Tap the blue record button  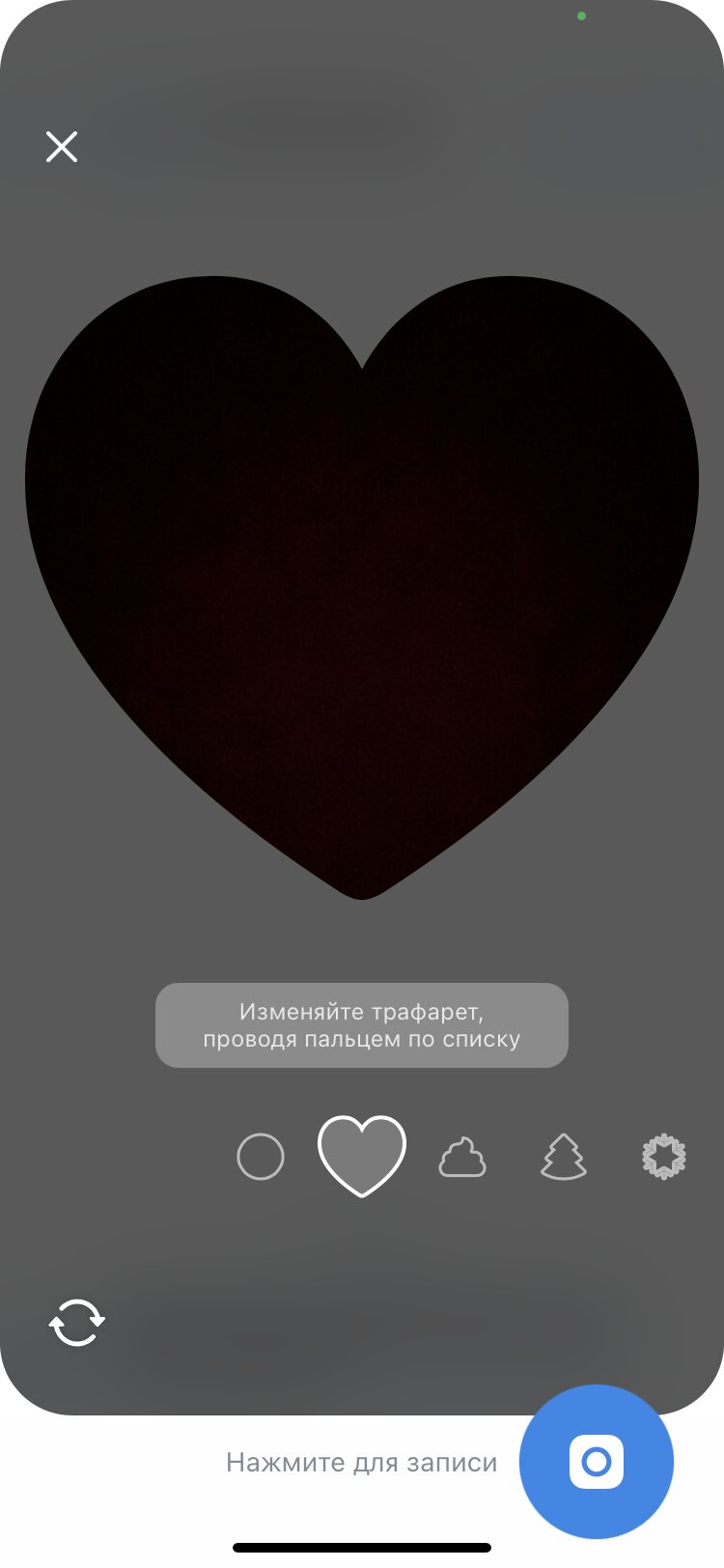pos(597,1461)
